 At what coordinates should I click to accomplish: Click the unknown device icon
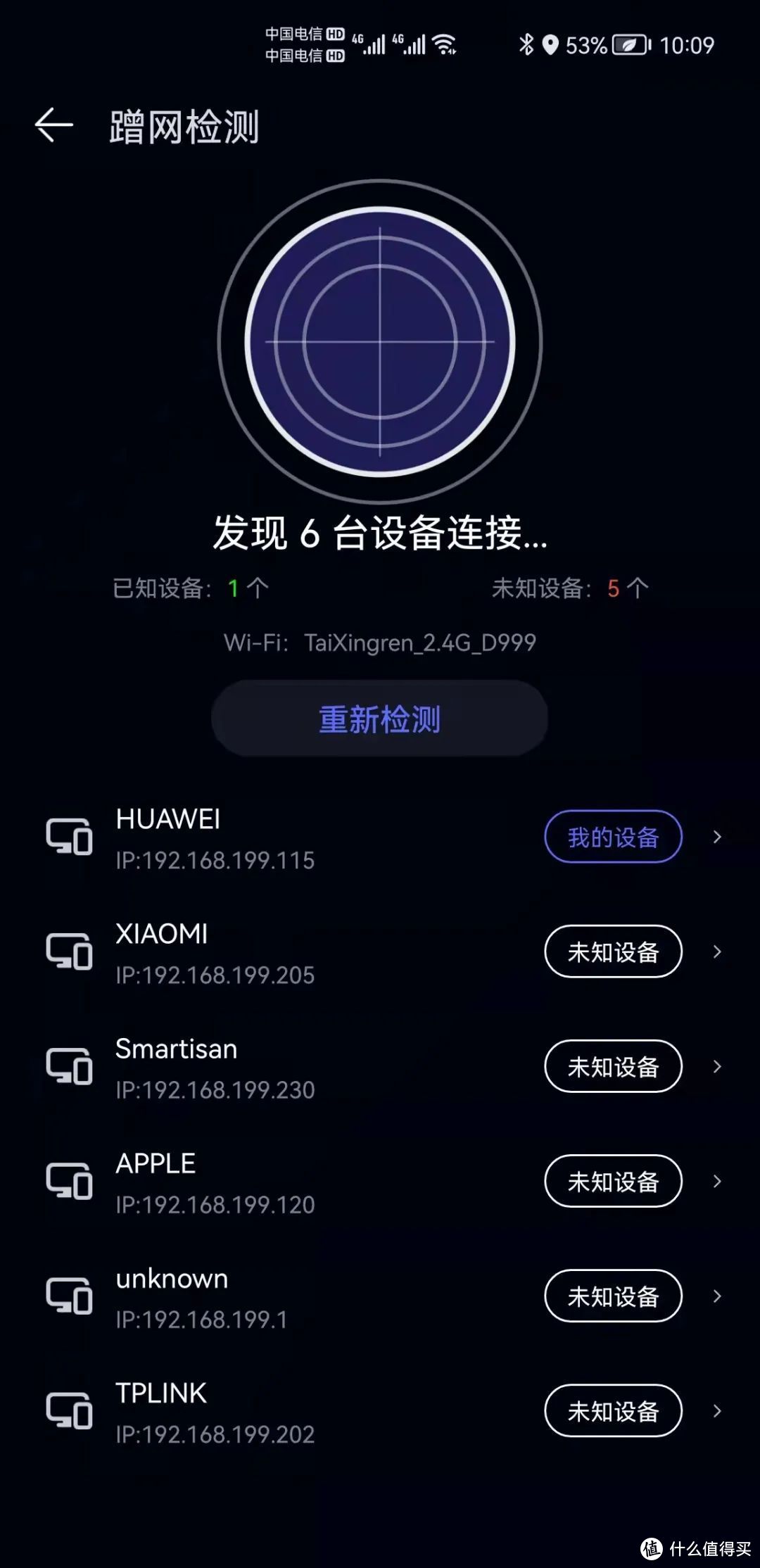pyautogui.click(x=68, y=1296)
